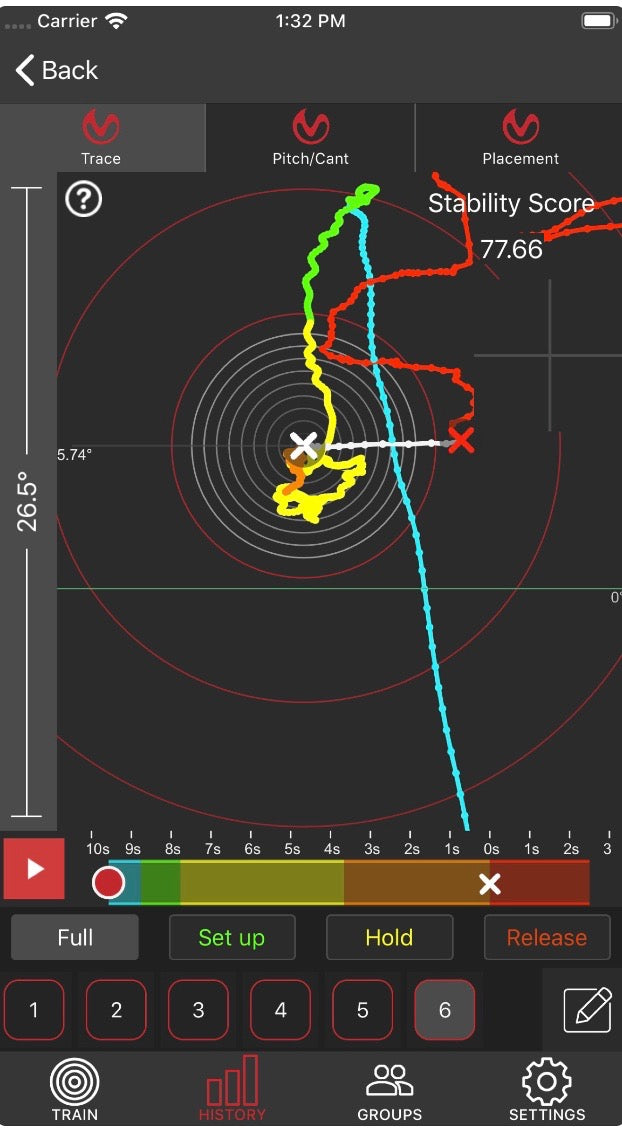Select shot number 4

pos(280,1010)
